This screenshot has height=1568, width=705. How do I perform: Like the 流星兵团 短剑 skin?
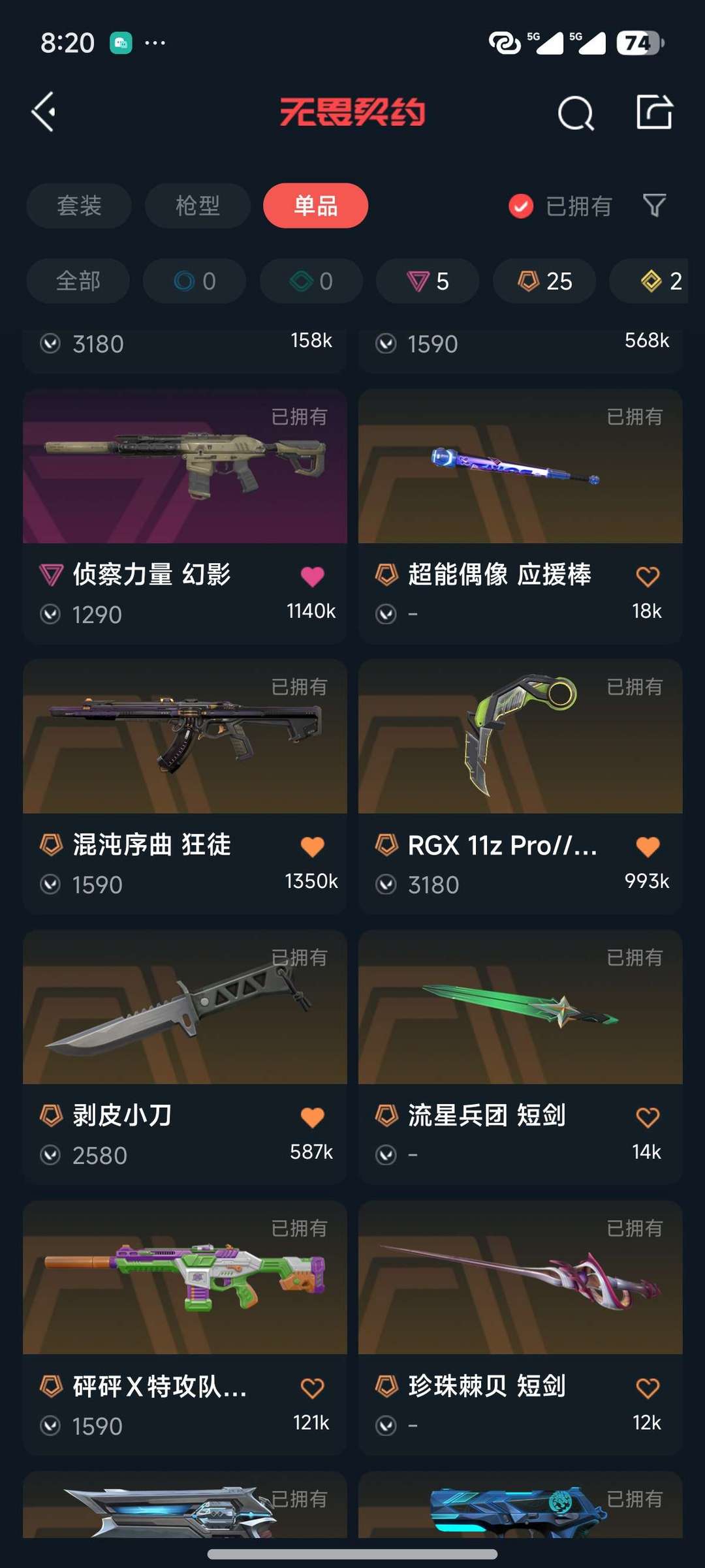(648, 1117)
